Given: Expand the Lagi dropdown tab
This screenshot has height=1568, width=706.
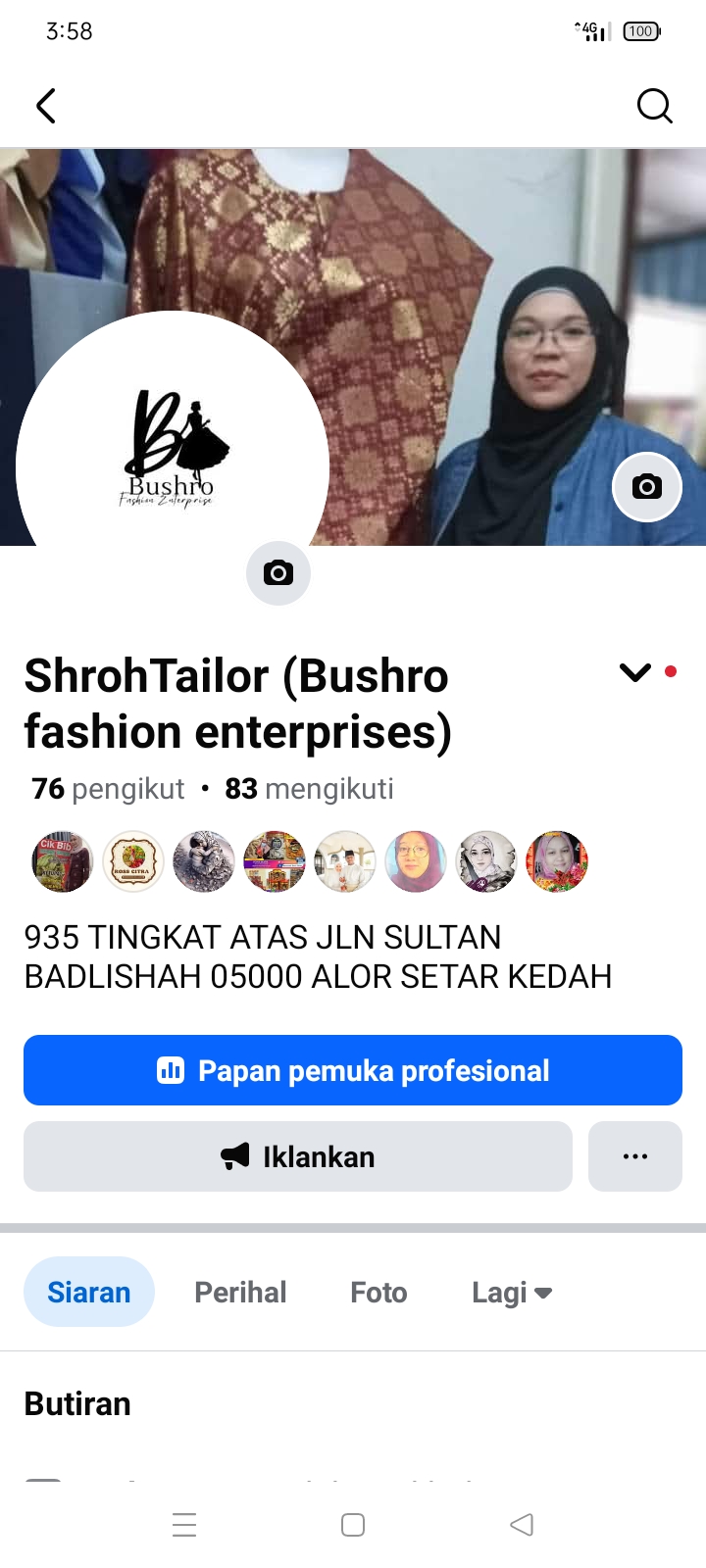Looking at the screenshot, I should [x=511, y=1292].
